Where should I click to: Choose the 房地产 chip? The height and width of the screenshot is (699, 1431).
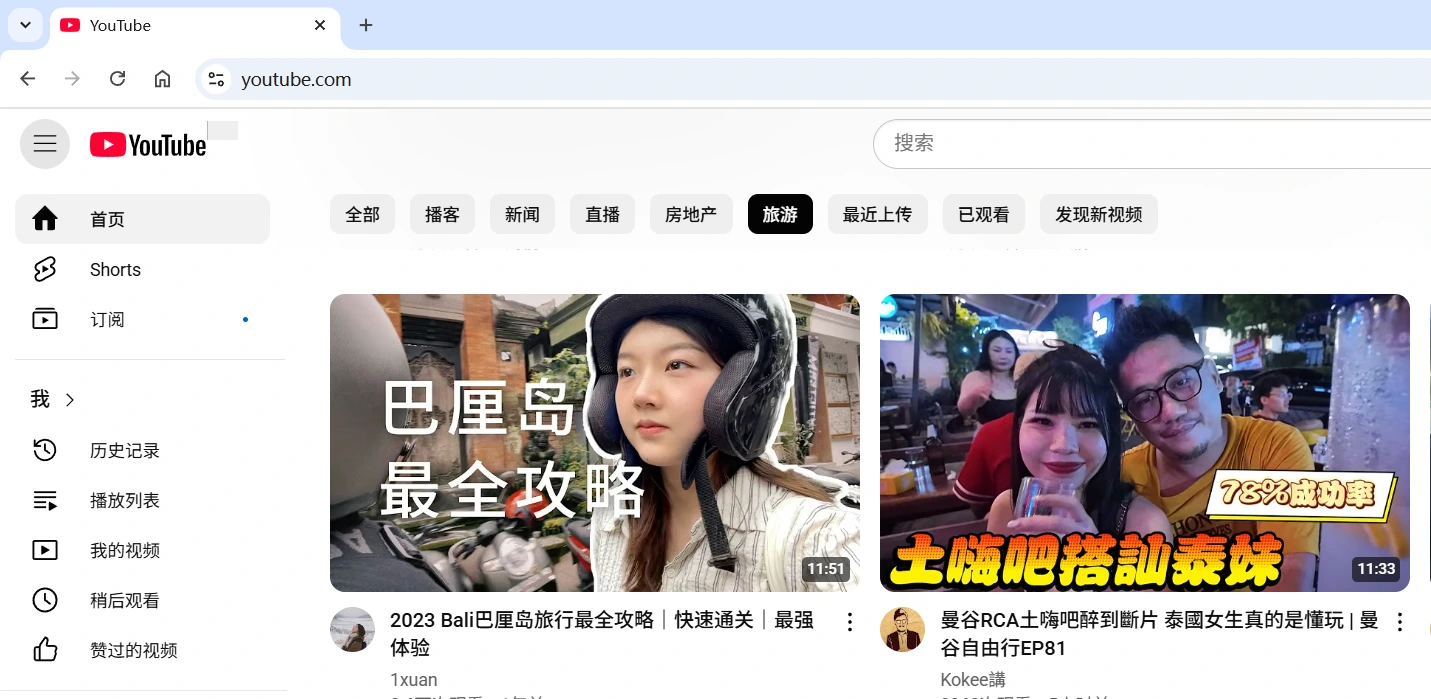(690, 215)
